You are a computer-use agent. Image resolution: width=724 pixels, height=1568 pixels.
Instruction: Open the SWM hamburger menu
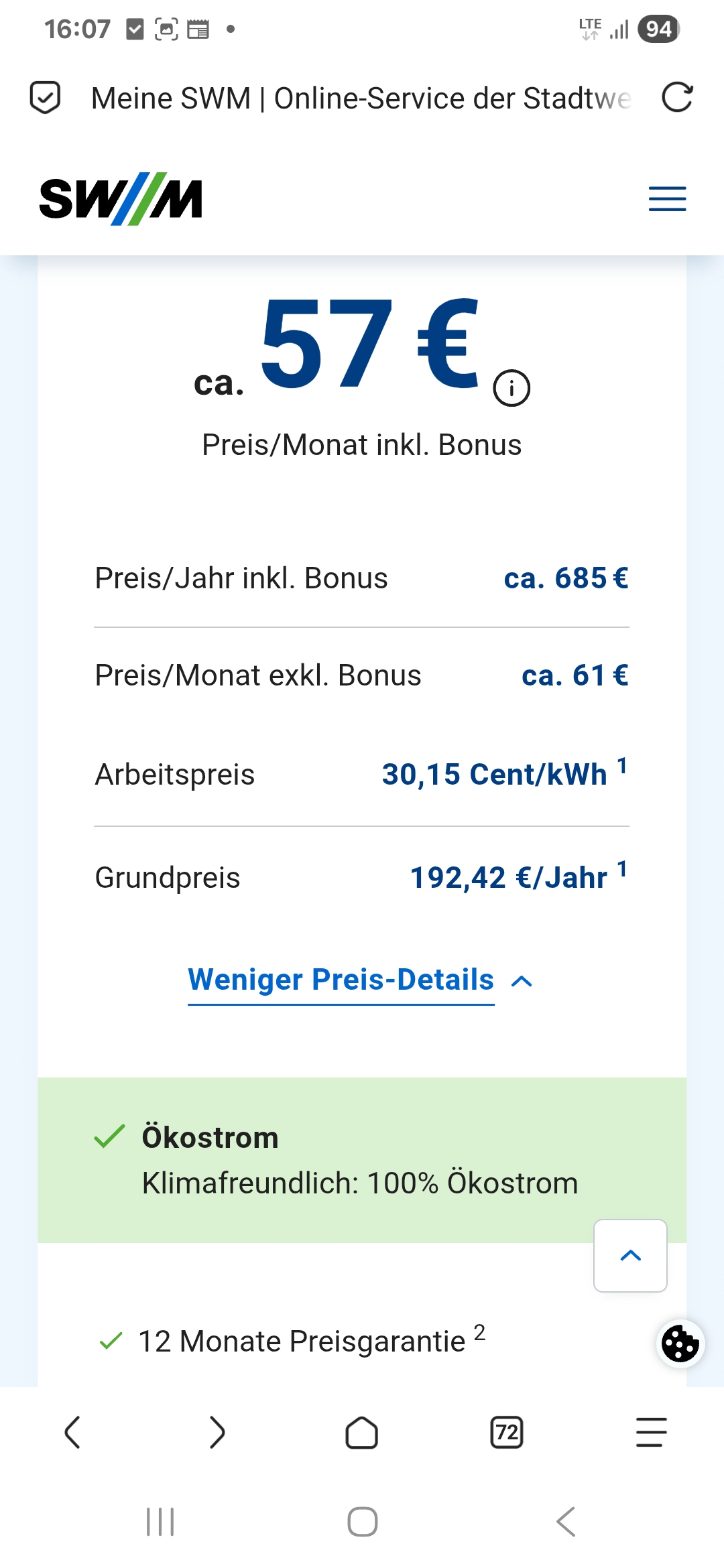point(667,199)
